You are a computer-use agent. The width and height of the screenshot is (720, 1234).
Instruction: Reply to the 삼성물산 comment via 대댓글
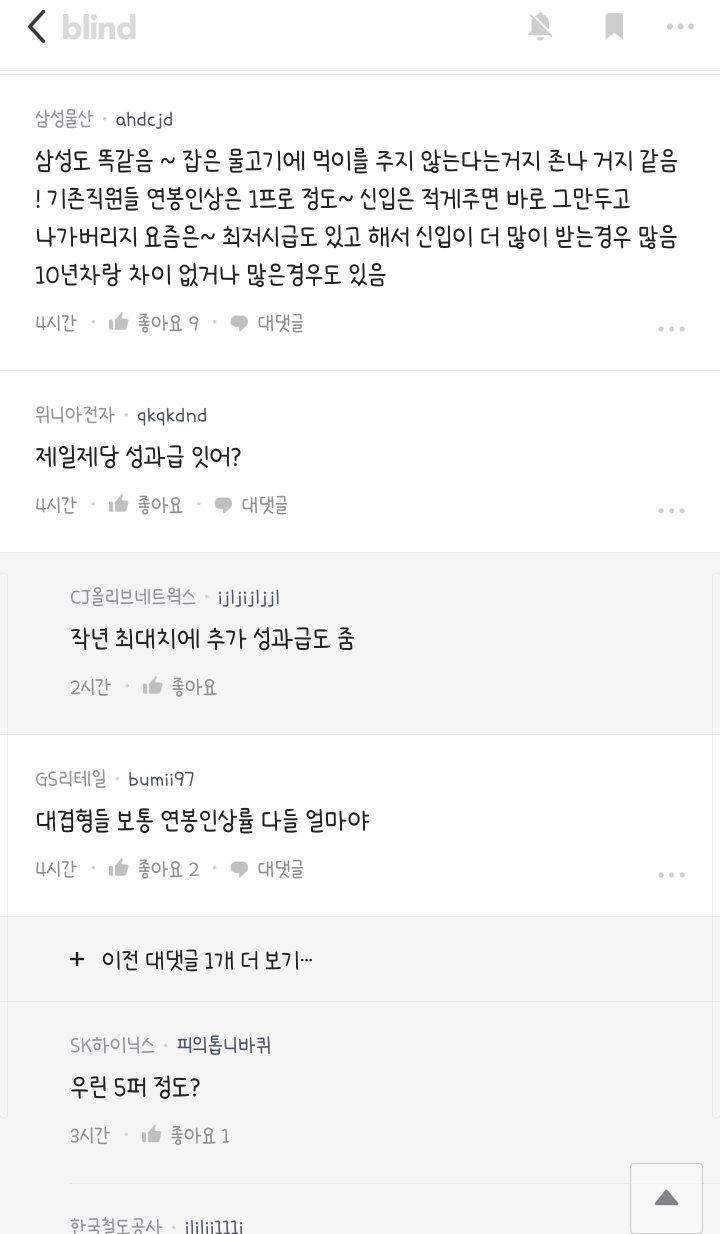[x=267, y=323]
